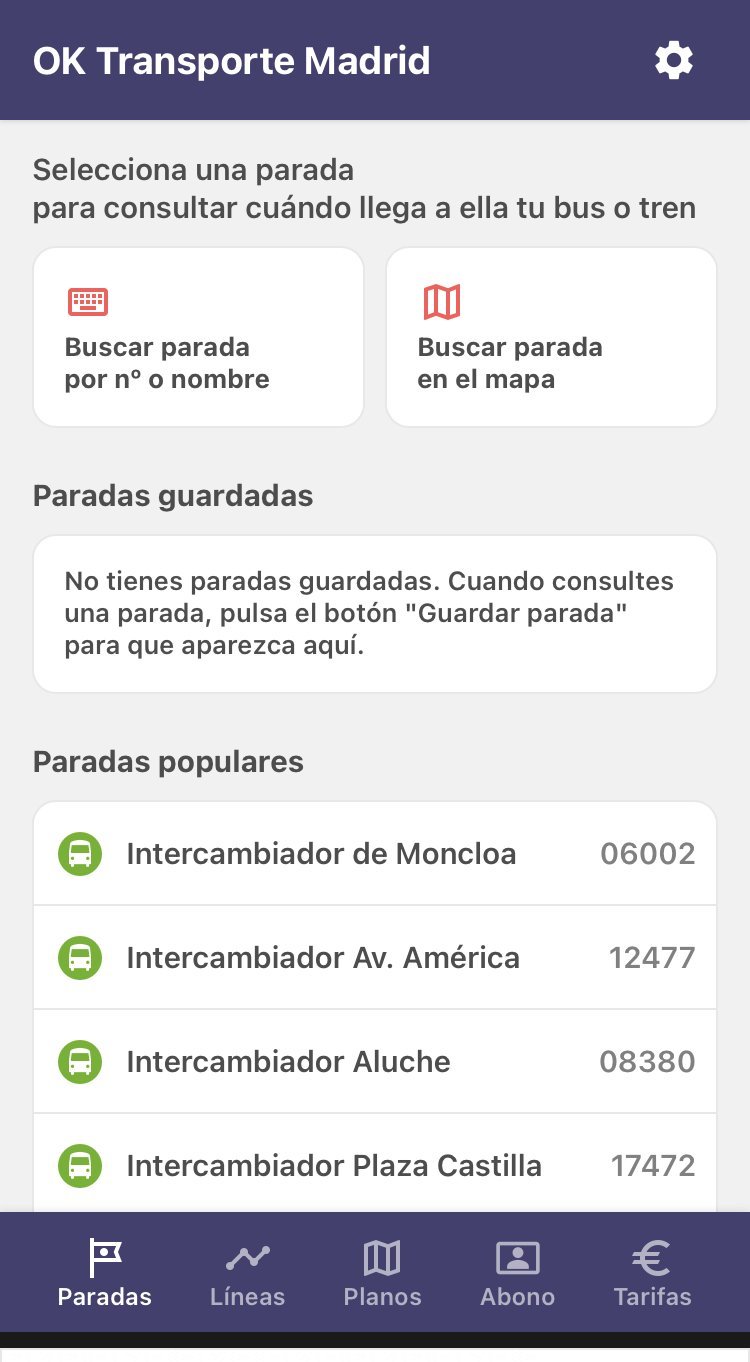Select Intercambiador de Moncloa stop
Image resolution: width=750 pixels, height=1362 pixels.
coord(375,854)
